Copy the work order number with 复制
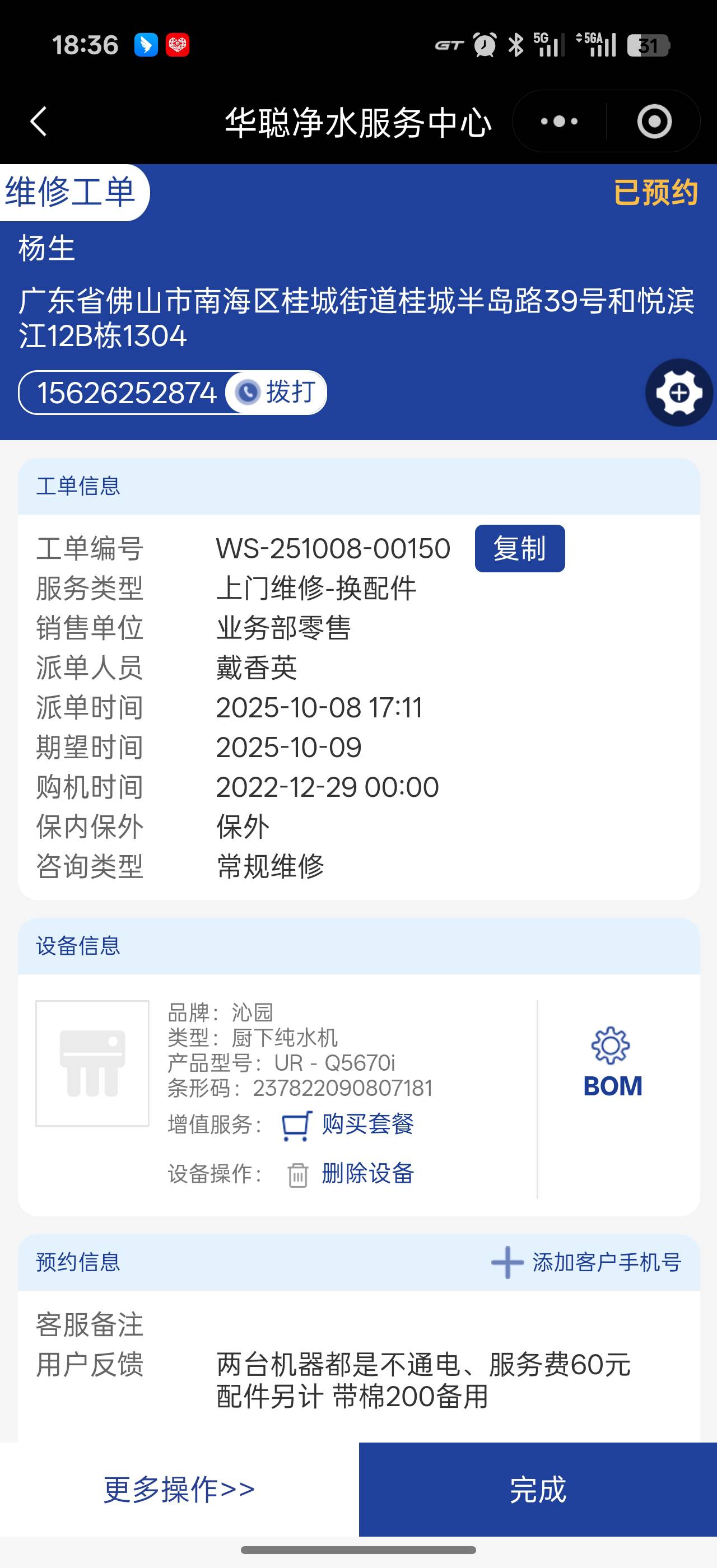Image resolution: width=717 pixels, height=1568 pixels. pyautogui.click(x=519, y=548)
